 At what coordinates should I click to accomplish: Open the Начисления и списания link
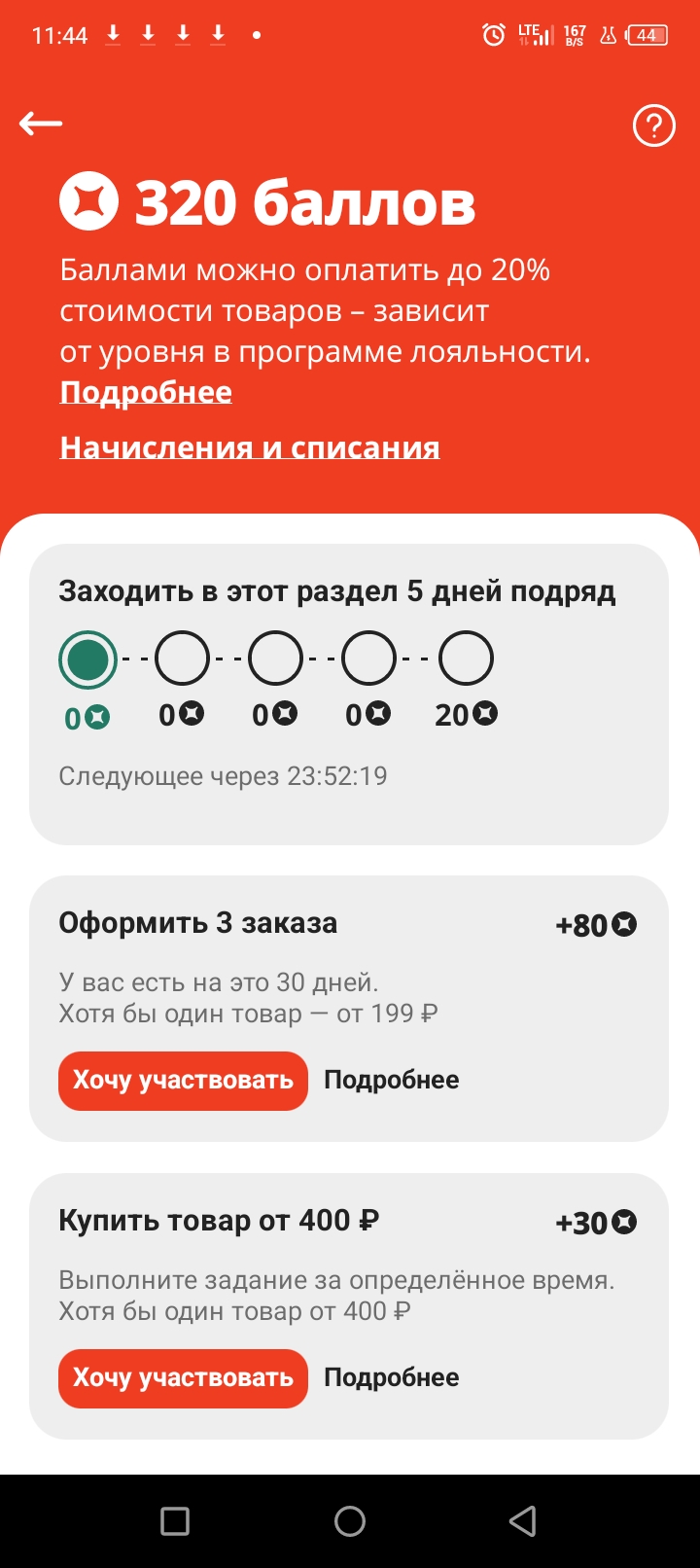click(x=250, y=447)
